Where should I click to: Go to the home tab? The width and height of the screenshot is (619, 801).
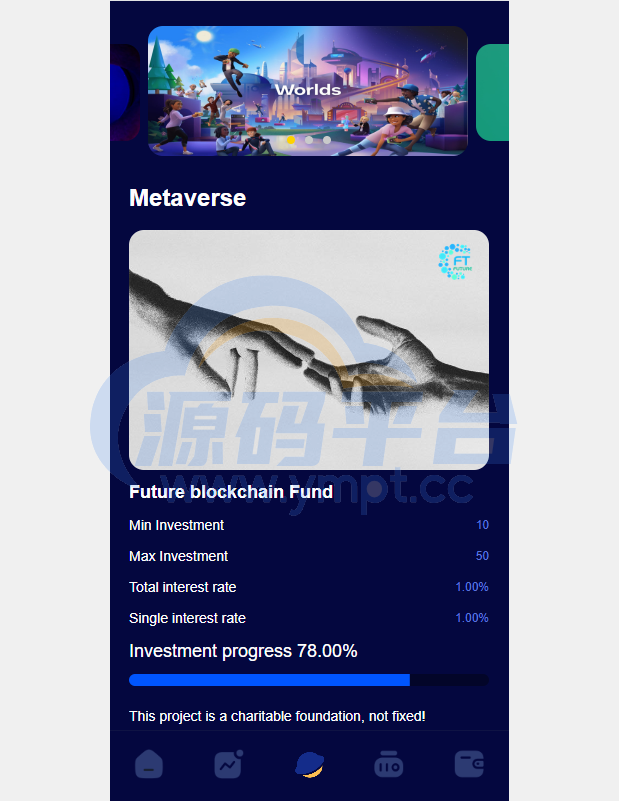tap(149, 764)
